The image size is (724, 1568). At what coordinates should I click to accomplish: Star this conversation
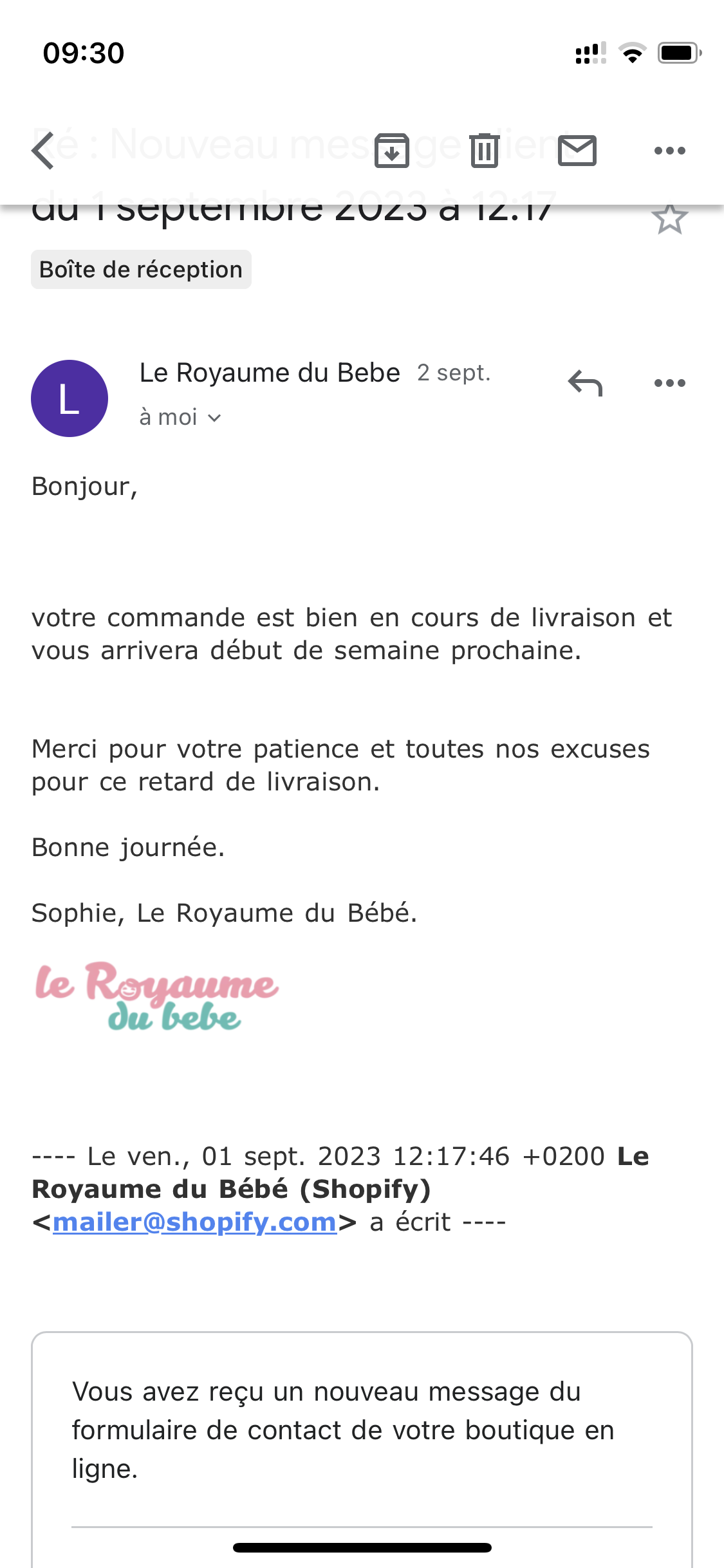pyautogui.click(x=669, y=220)
